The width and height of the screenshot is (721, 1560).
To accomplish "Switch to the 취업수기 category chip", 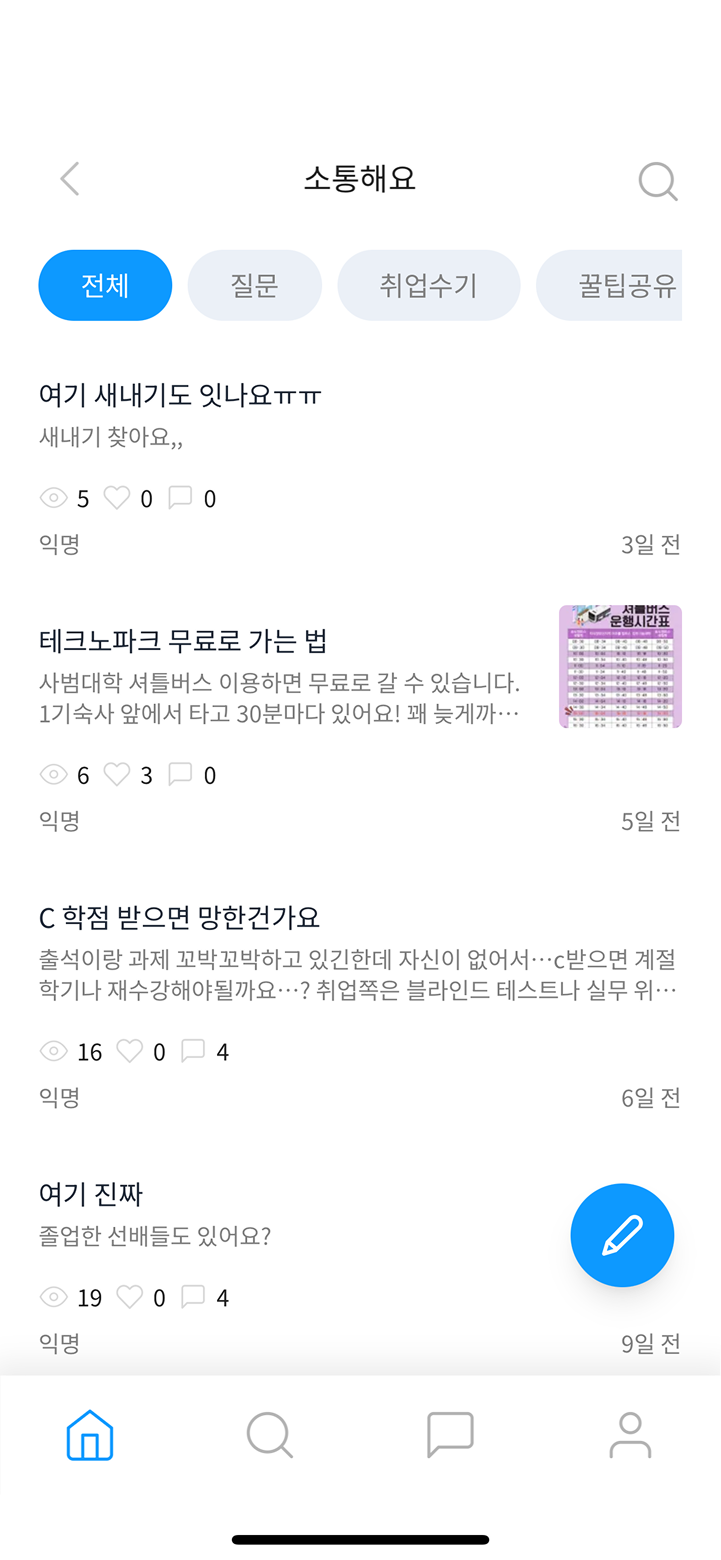I will [428, 286].
